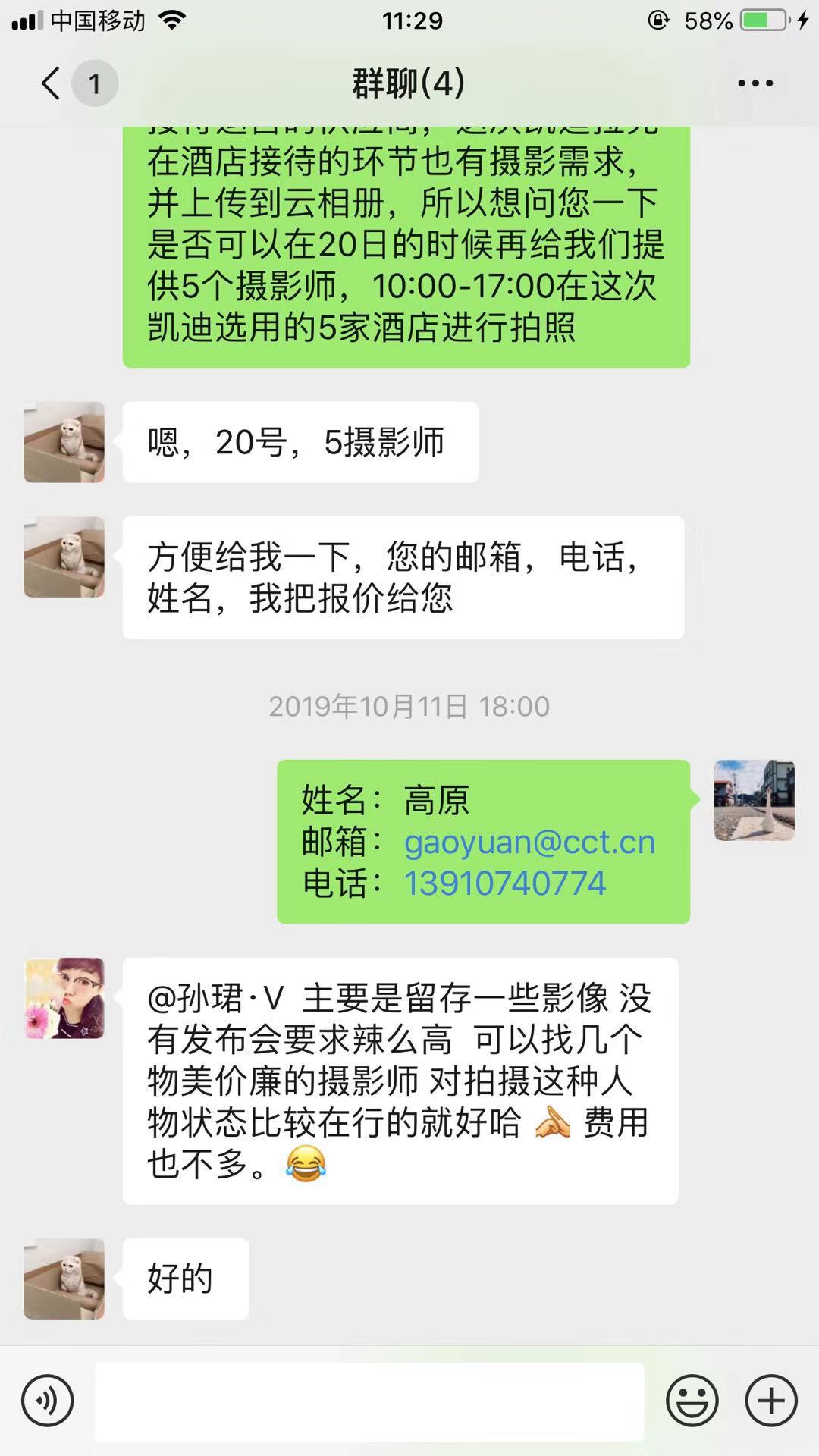Open profile of sender mentioning @孙珺·V

tap(64, 998)
